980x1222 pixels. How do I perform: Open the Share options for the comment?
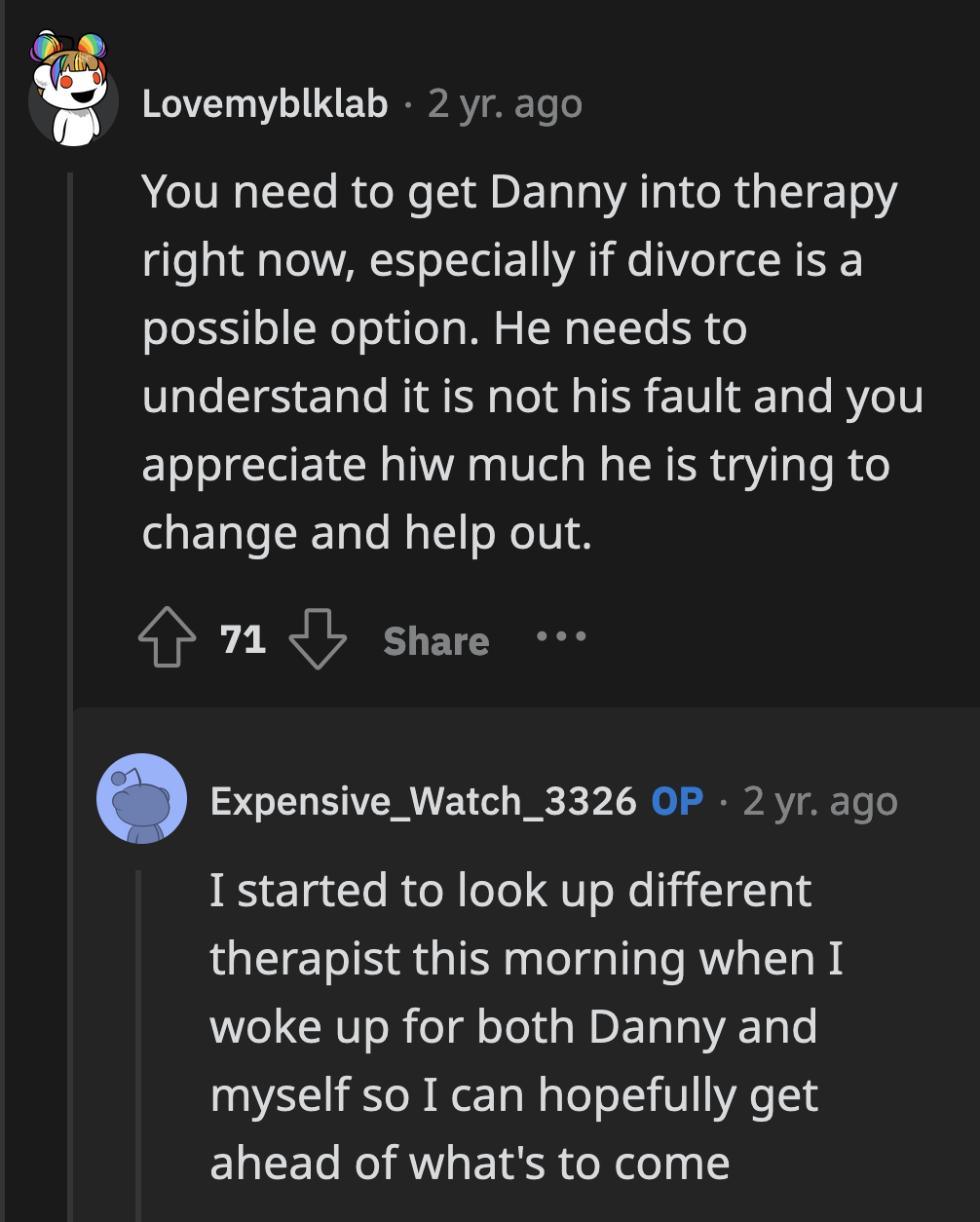[x=435, y=641]
